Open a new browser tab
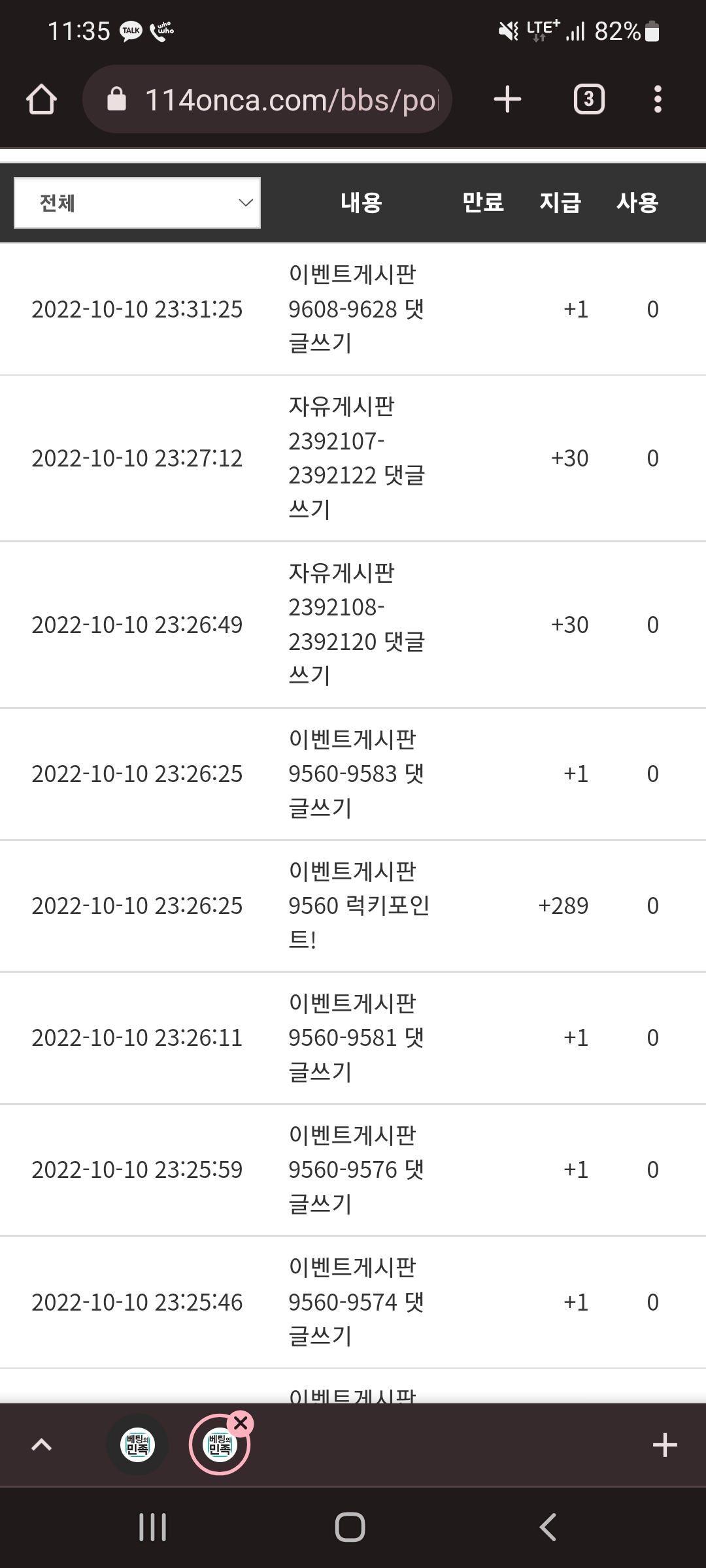 pyautogui.click(x=507, y=100)
